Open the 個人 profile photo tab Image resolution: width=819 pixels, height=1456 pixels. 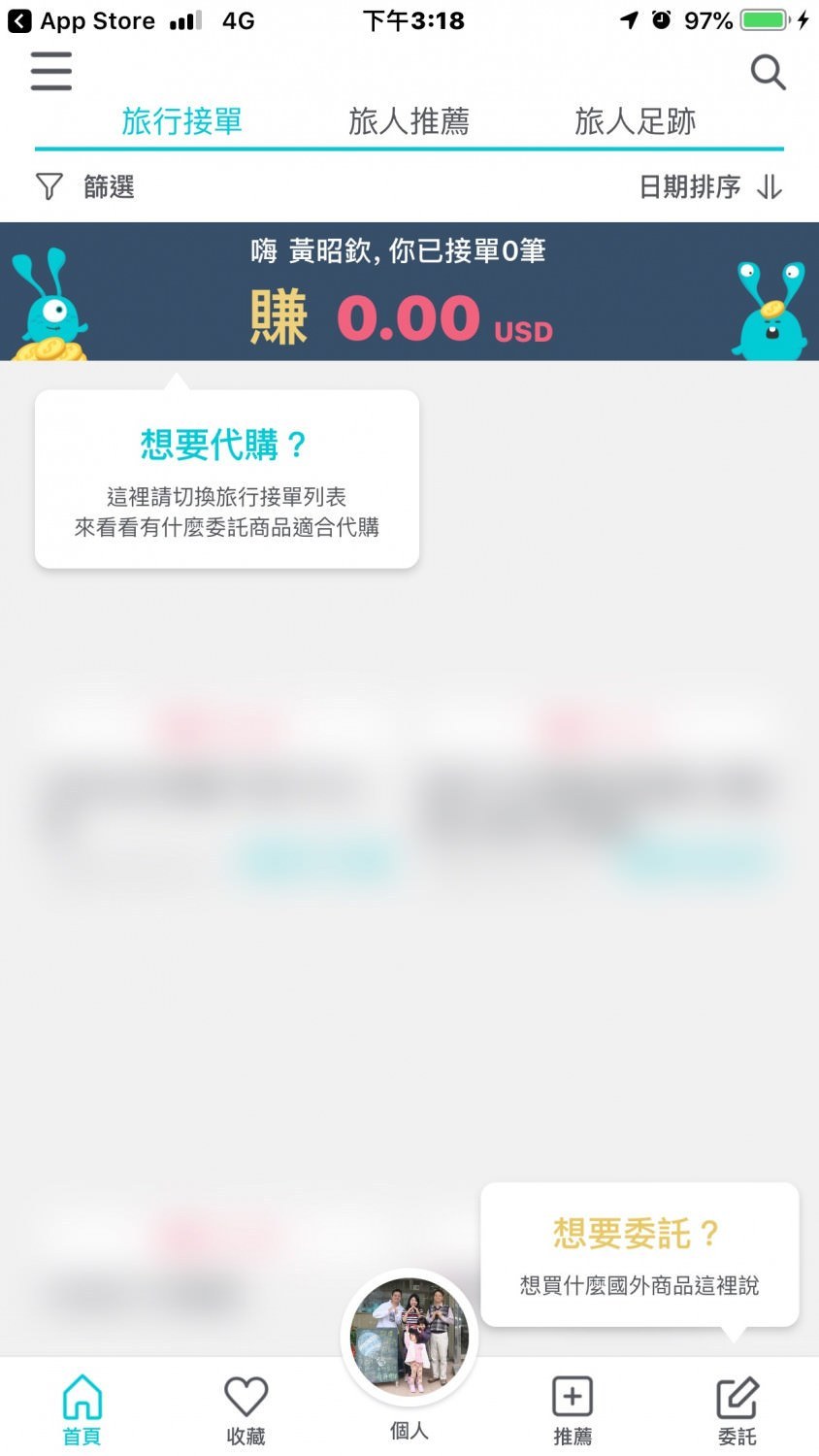pyautogui.click(x=409, y=1341)
